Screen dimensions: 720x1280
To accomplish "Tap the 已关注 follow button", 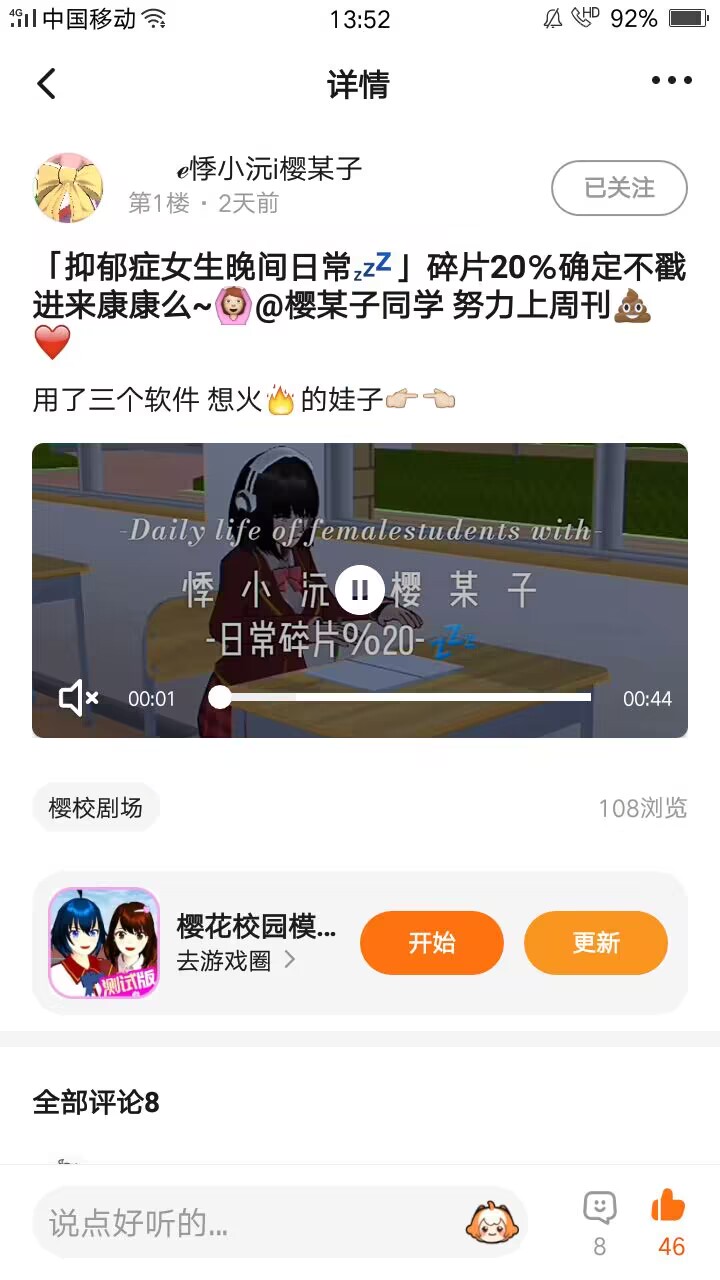I will [x=619, y=188].
